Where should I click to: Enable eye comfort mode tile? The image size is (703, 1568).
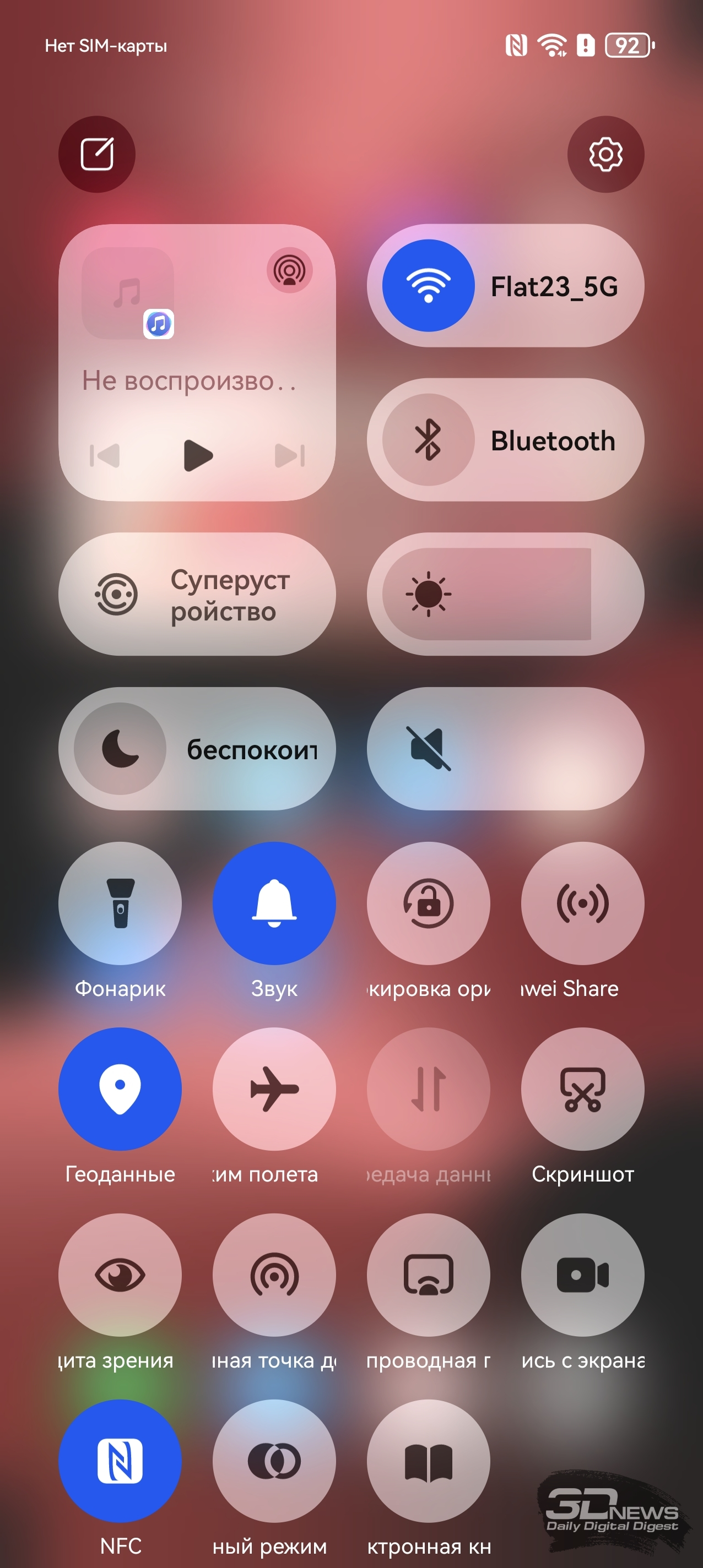tap(120, 1275)
